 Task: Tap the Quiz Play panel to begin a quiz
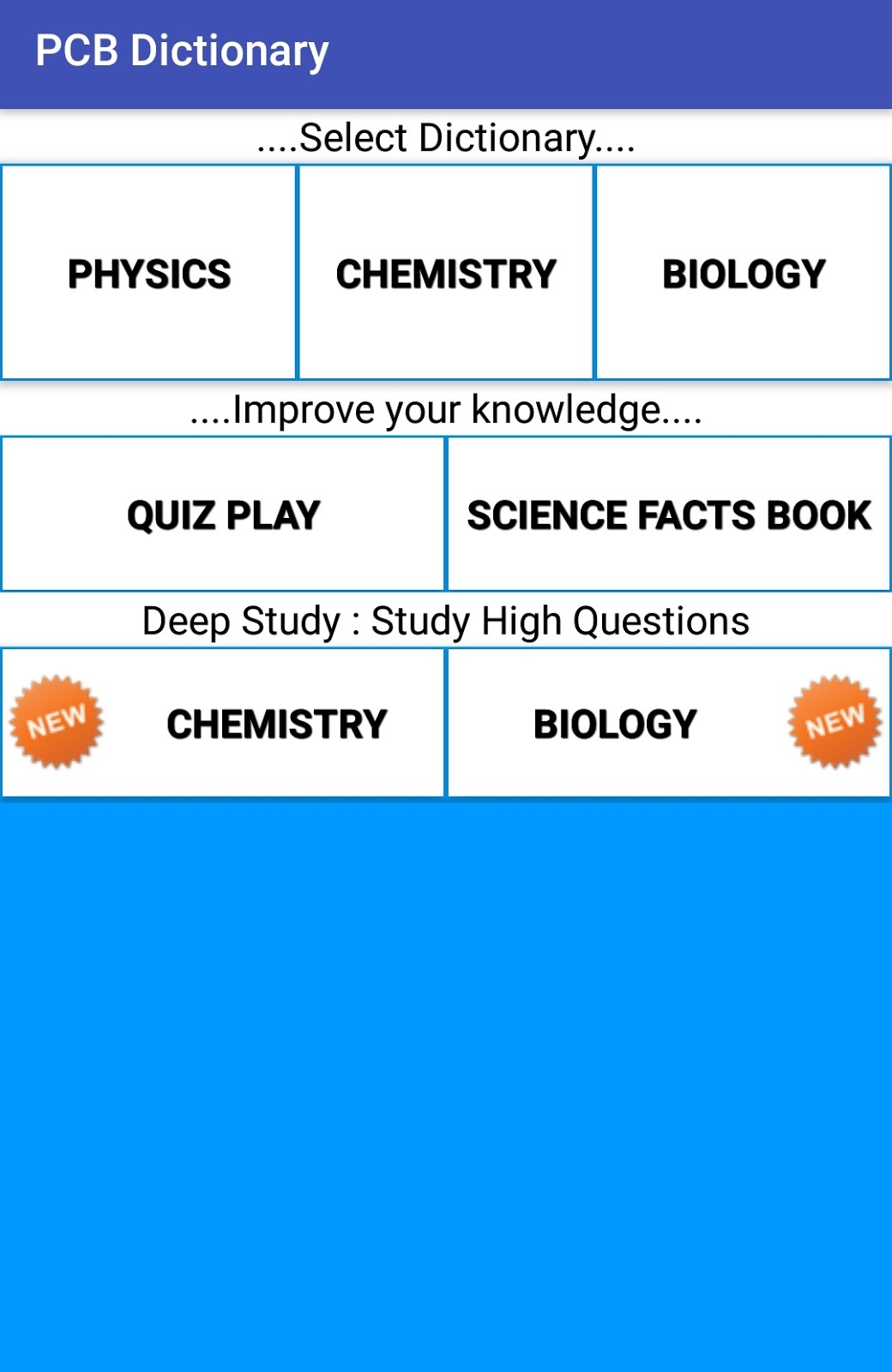(x=223, y=513)
